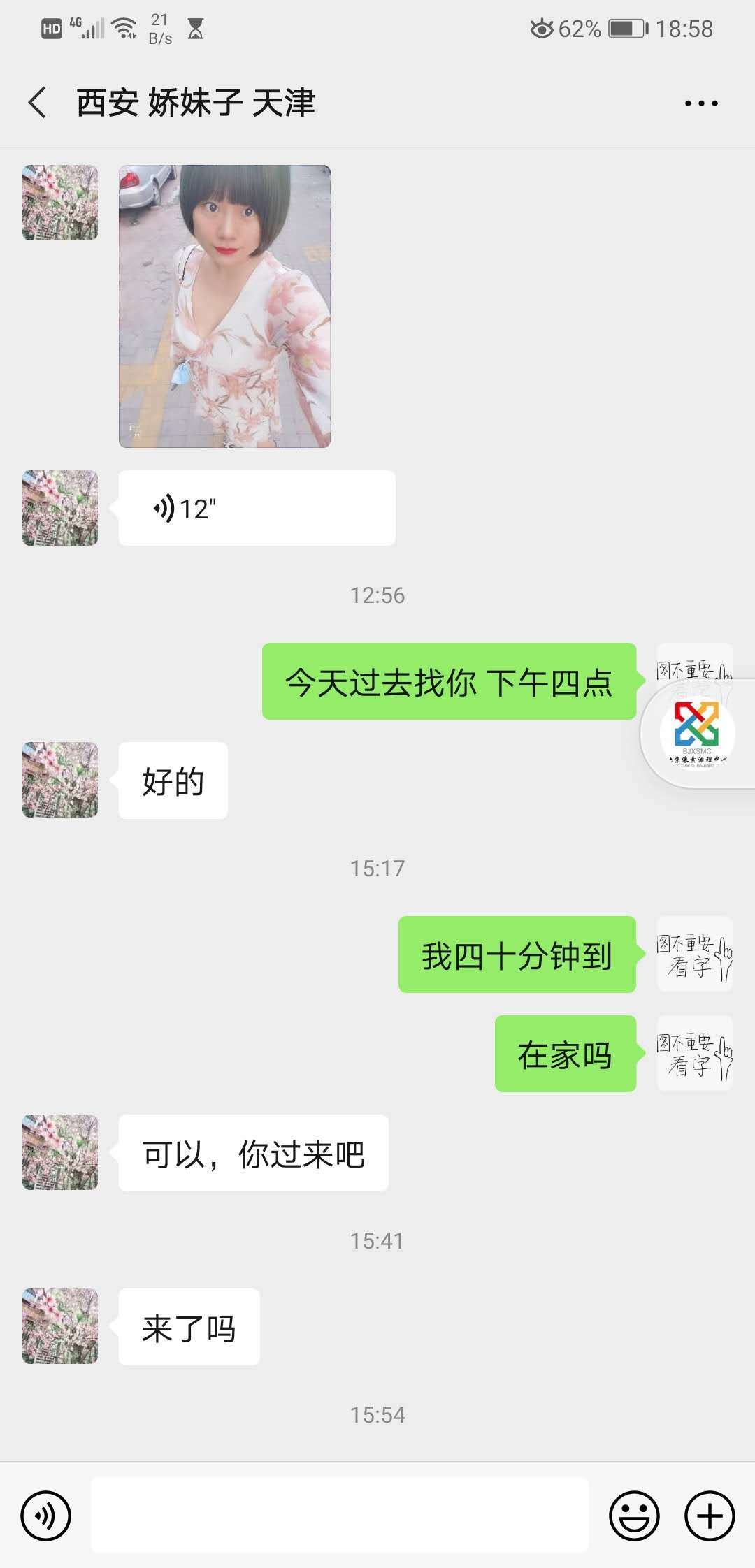Tap my avatar beside 在家吗
Screen dimensions: 755x1568
coord(694,1053)
